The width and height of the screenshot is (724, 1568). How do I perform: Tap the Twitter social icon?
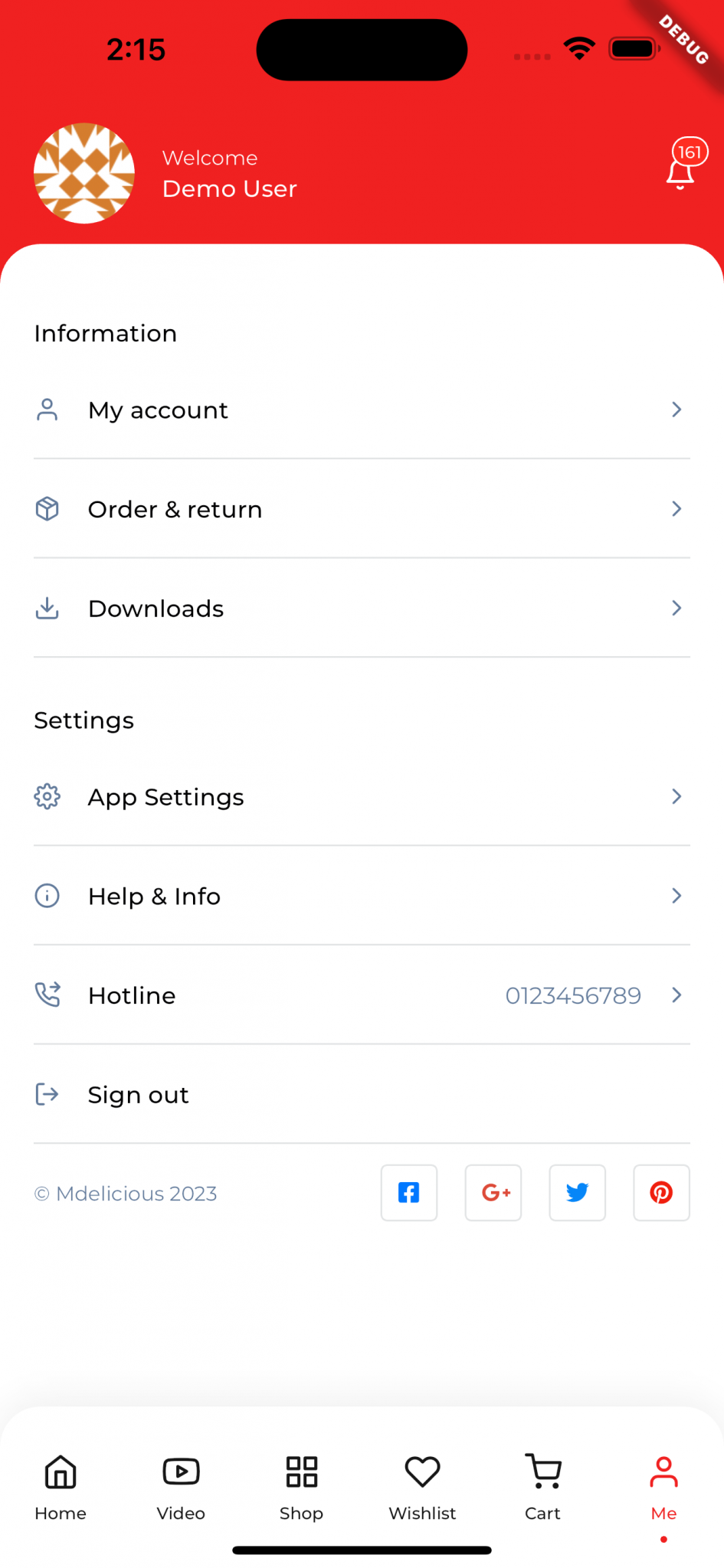(577, 1192)
